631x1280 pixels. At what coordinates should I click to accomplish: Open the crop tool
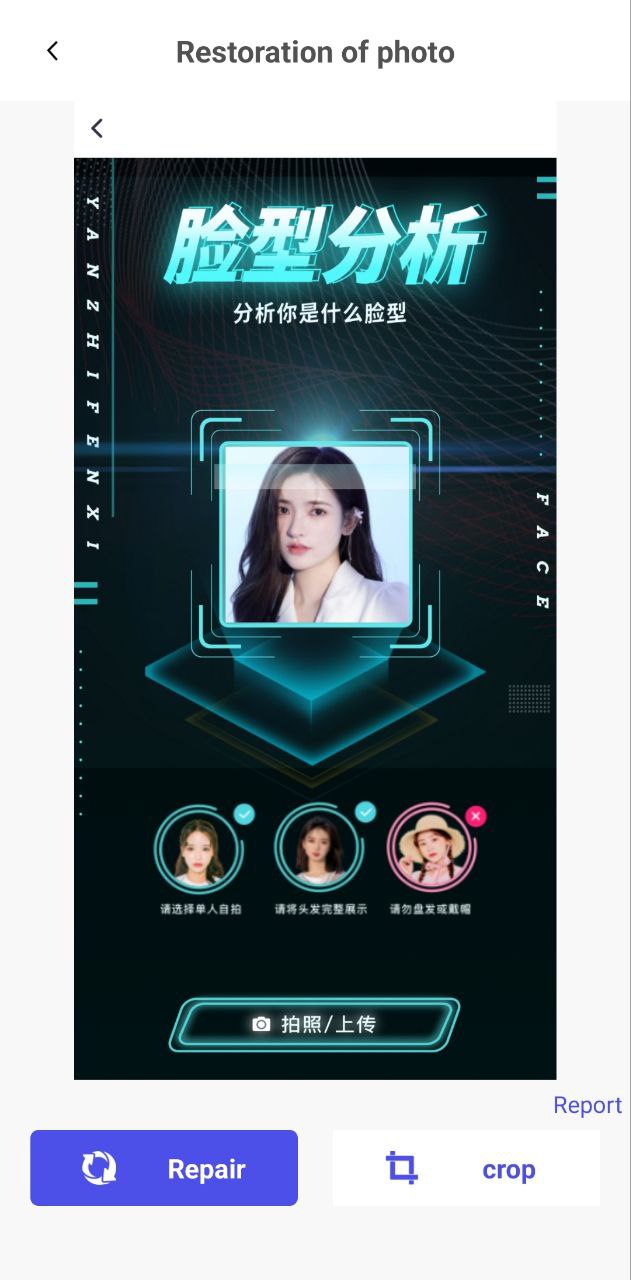click(466, 1168)
